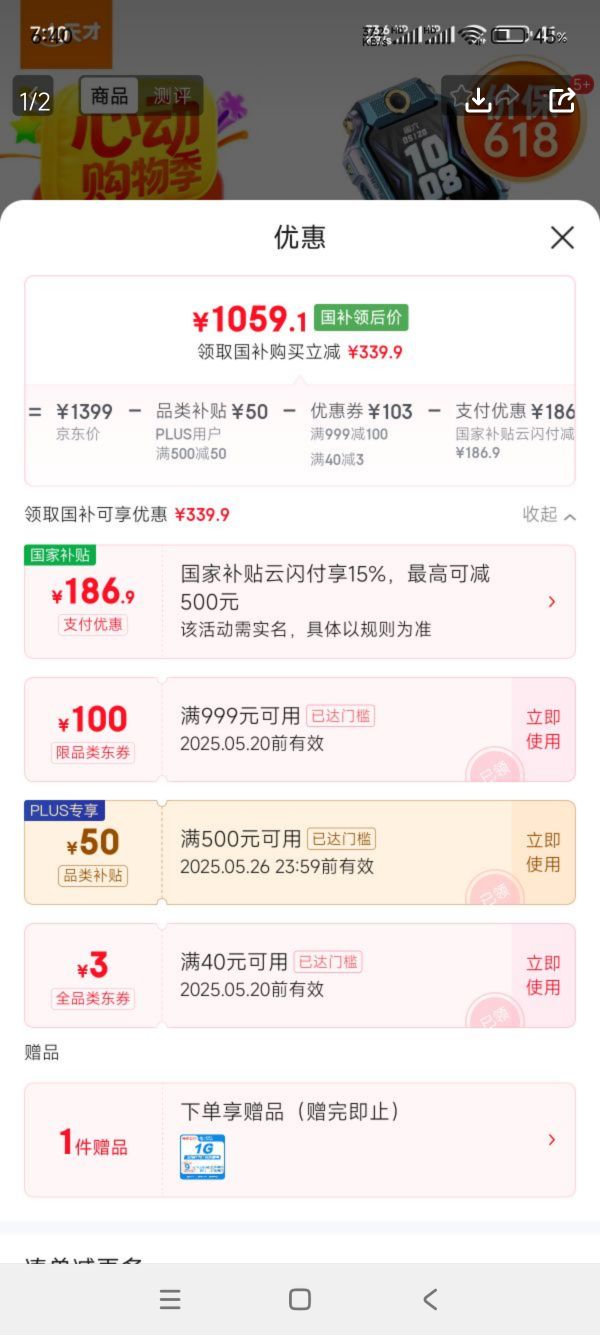
Task: Open the 下单享赠品 gift details
Action: [x=551, y=1140]
